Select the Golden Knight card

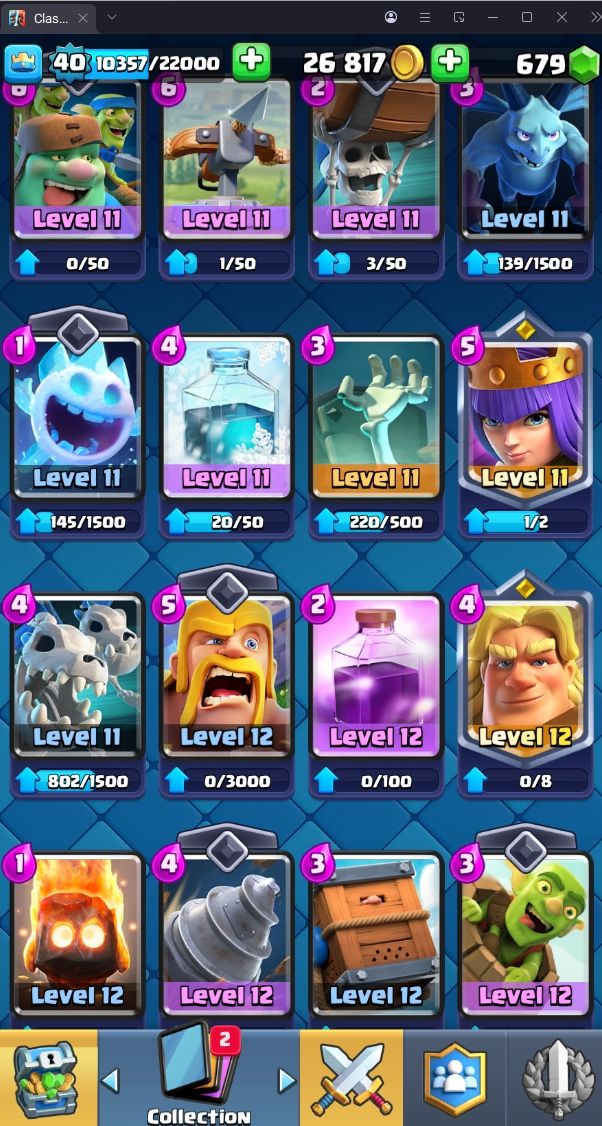pos(525,675)
